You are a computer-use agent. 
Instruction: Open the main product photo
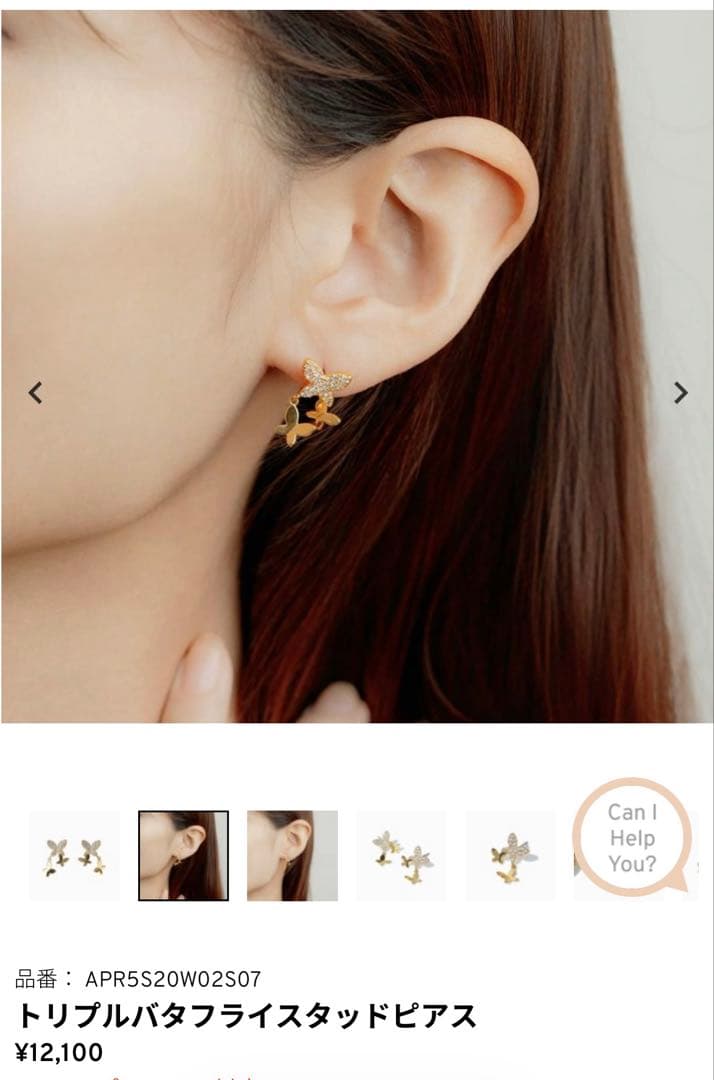357,365
